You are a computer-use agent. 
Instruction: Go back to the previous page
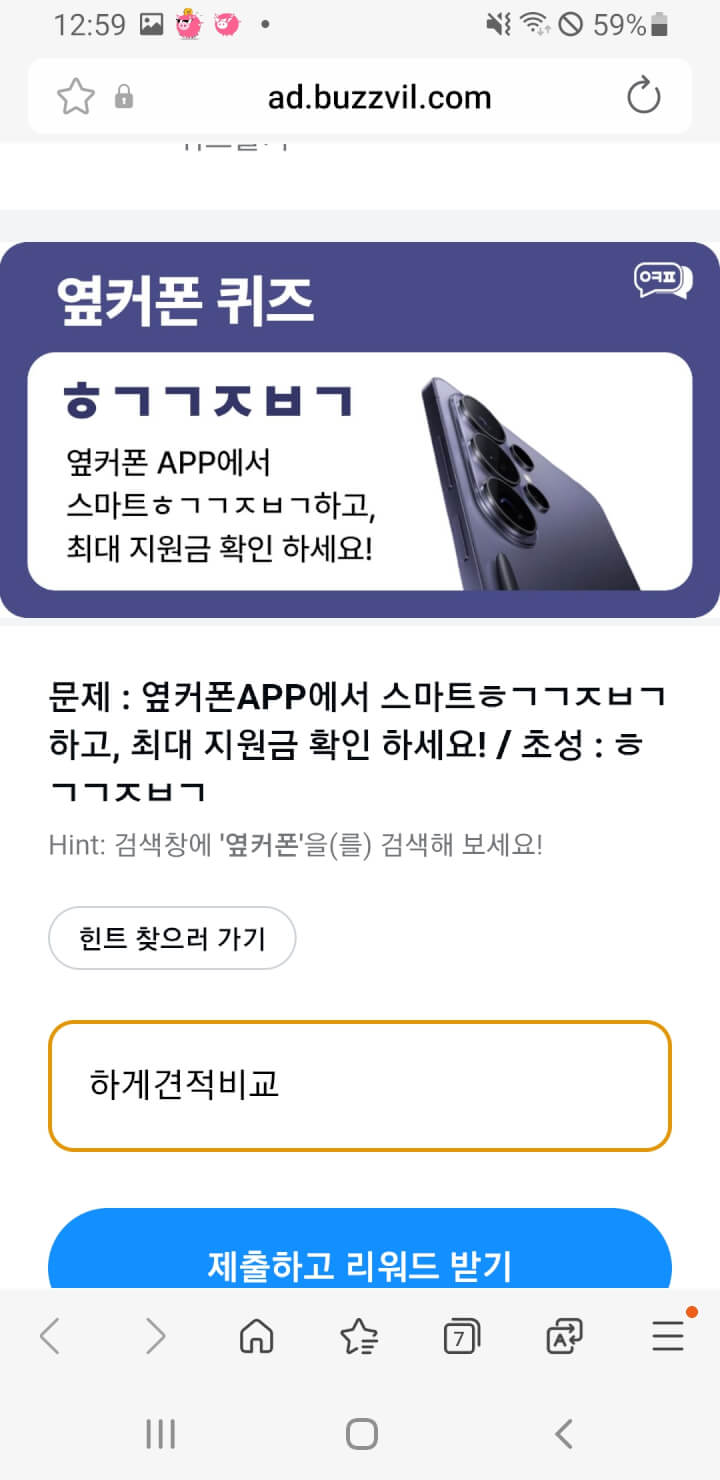[50, 1336]
